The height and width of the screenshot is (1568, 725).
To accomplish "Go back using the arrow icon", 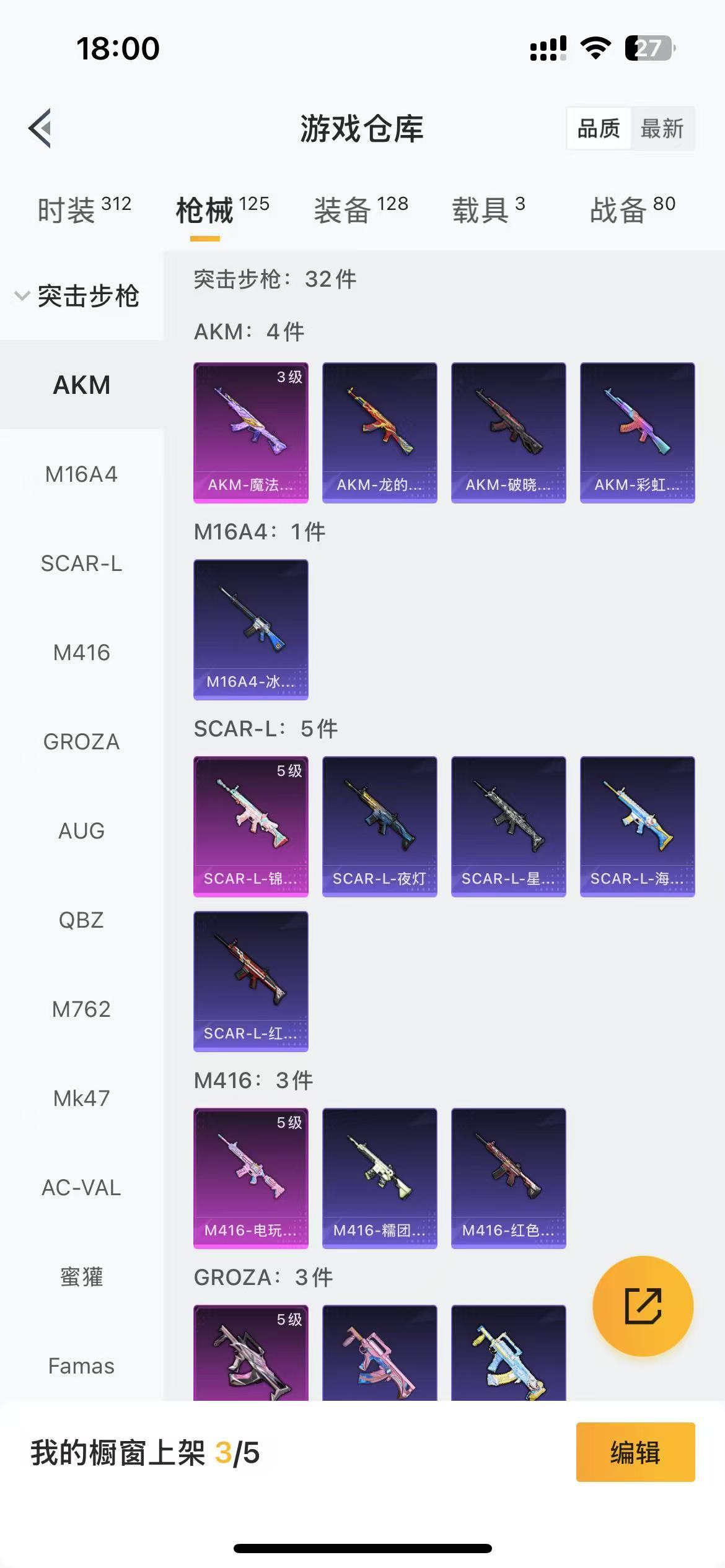I will (x=40, y=129).
